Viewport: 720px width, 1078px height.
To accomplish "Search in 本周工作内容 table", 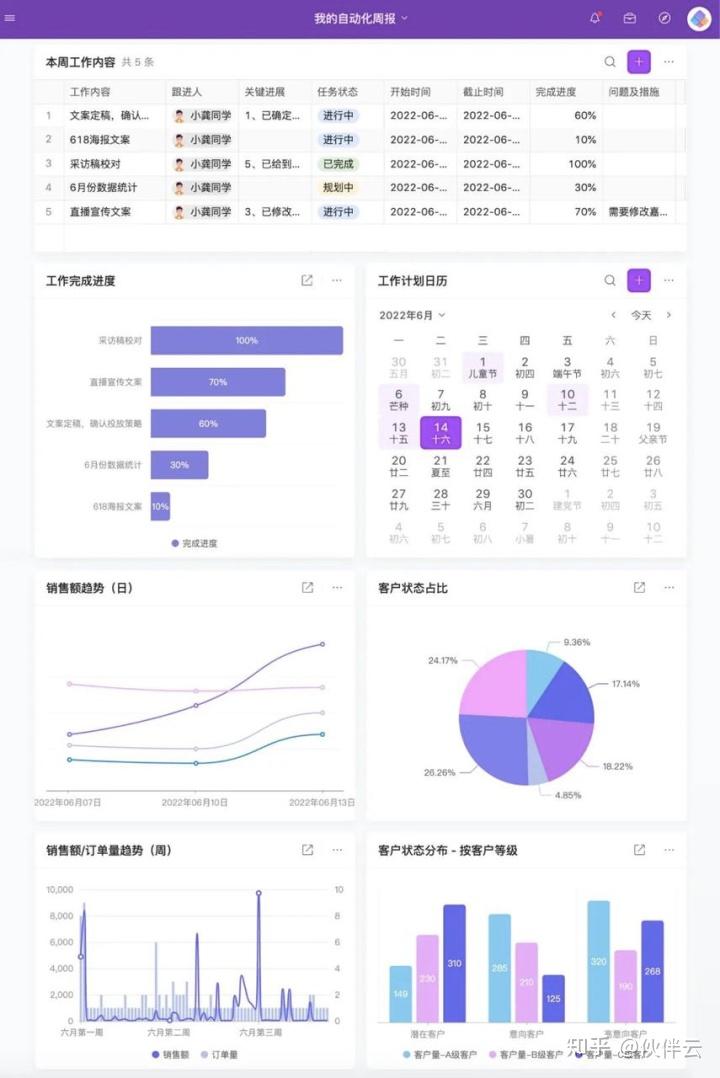I will [610, 62].
